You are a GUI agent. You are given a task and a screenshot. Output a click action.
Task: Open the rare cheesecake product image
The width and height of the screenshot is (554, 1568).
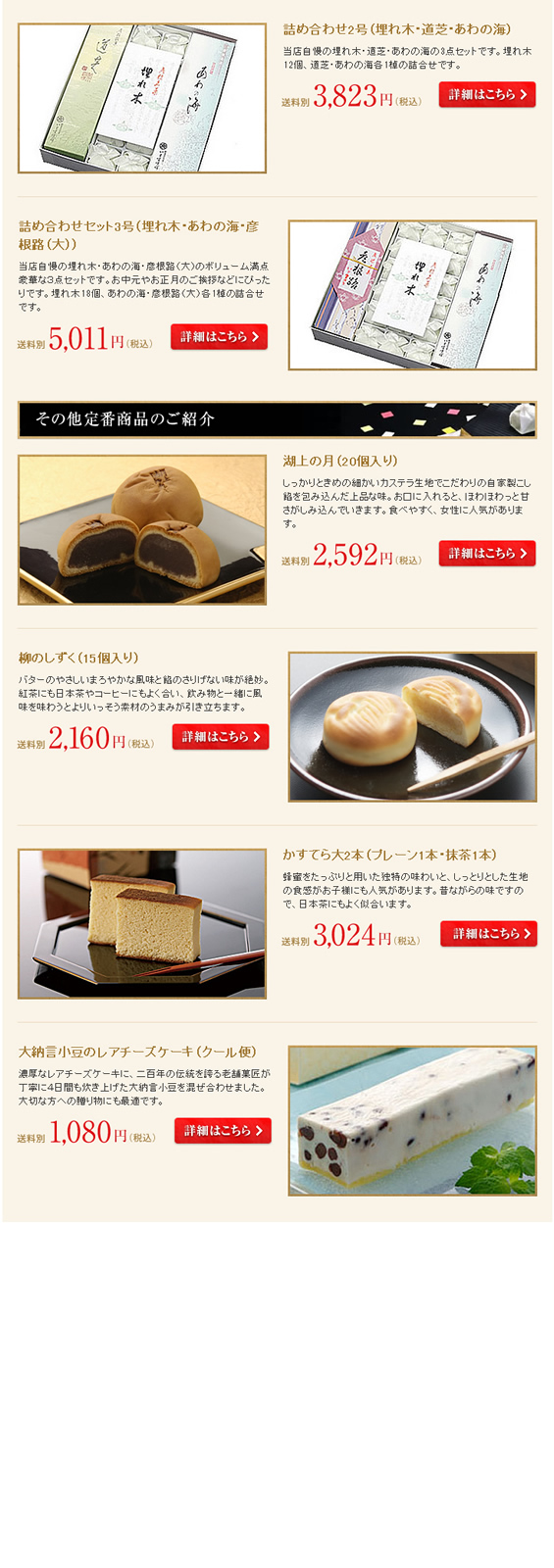(x=413, y=1120)
